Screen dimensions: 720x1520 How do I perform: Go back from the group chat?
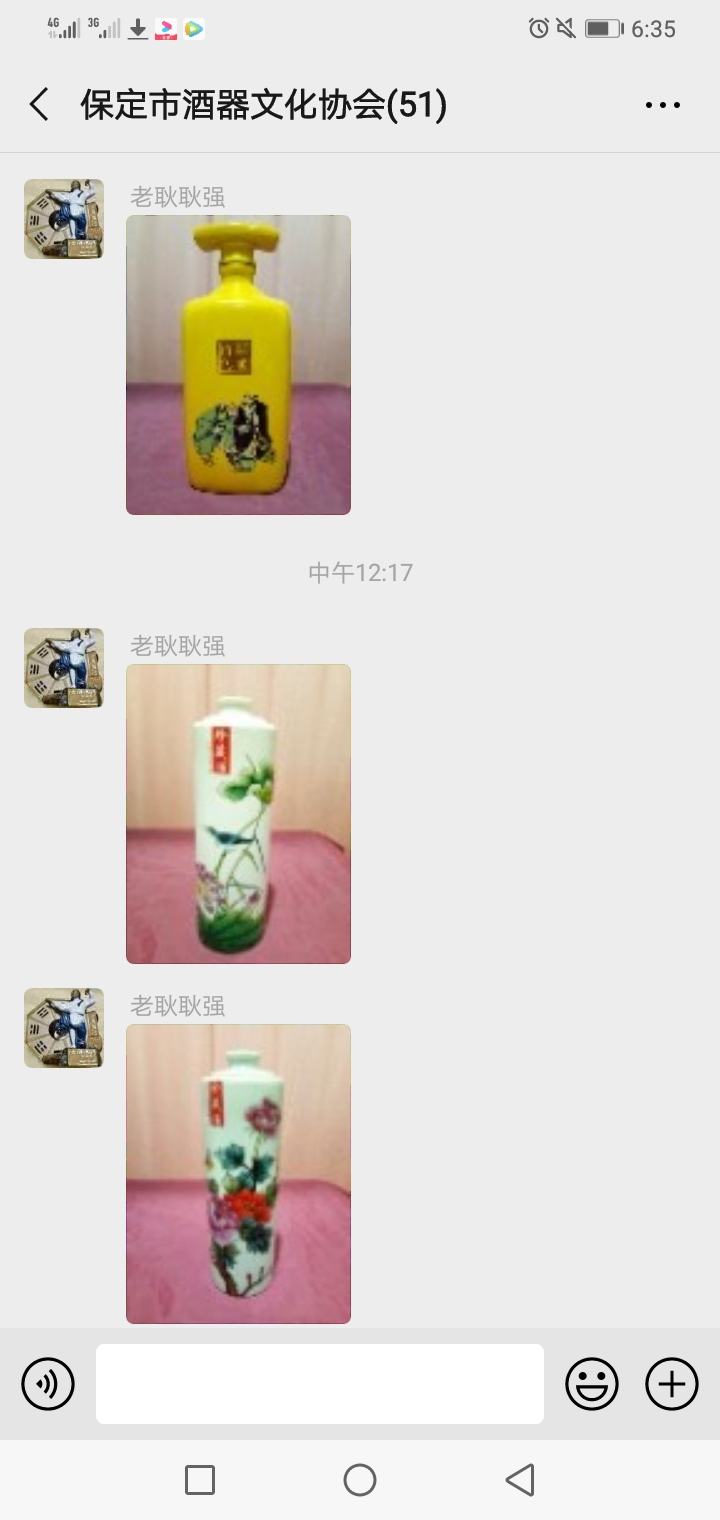tap(40, 105)
